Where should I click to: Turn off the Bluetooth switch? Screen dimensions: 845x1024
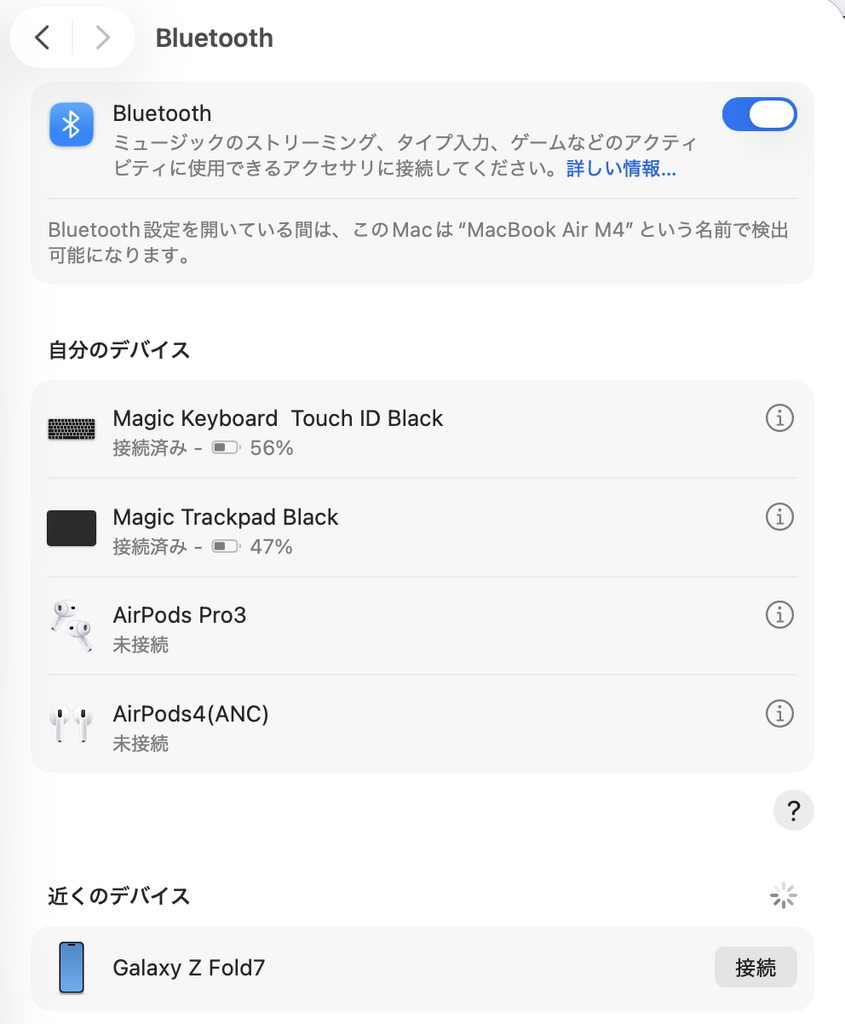pos(759,115)
